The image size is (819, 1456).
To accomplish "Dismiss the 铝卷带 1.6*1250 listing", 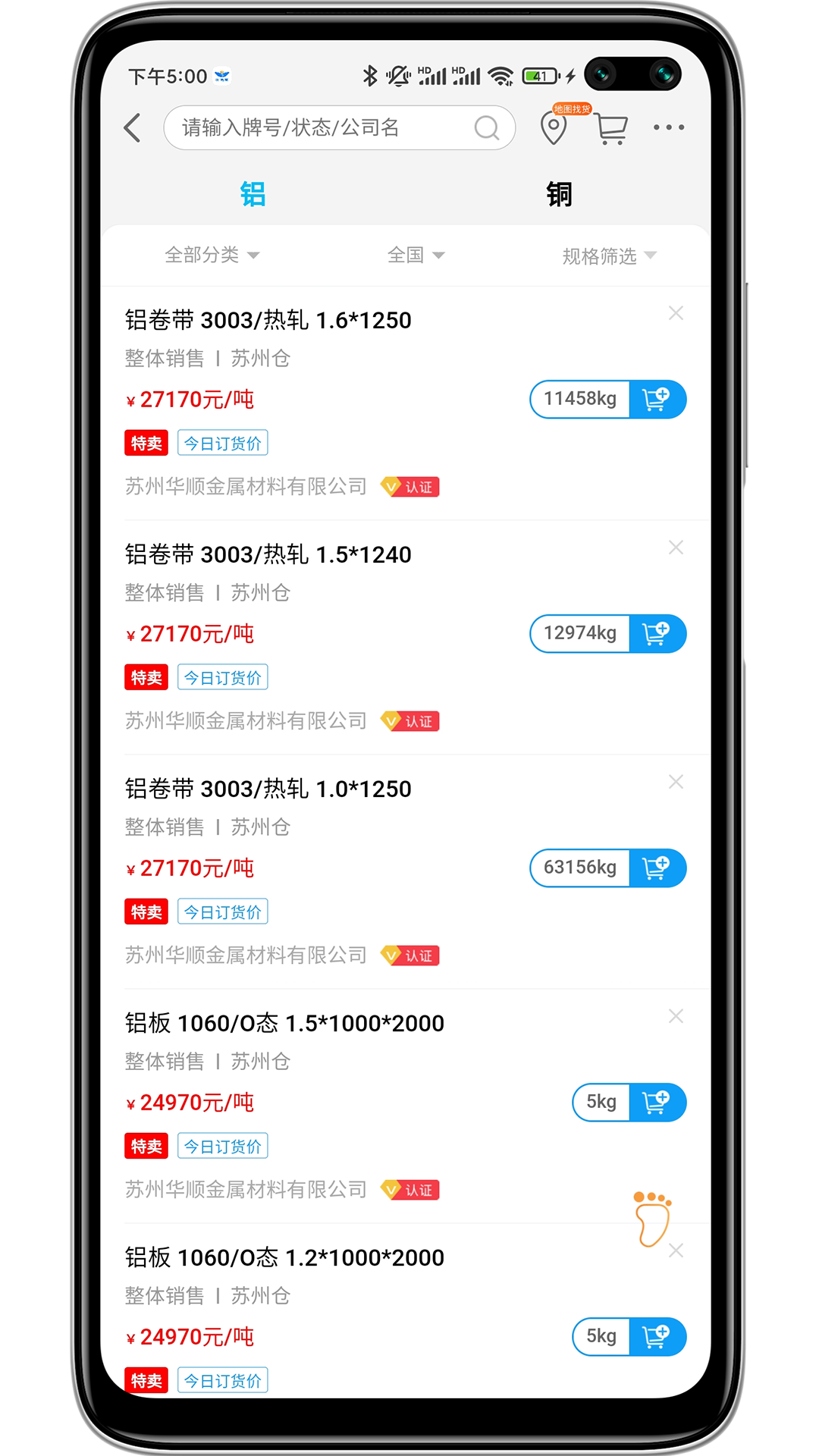I will (676, 313).
